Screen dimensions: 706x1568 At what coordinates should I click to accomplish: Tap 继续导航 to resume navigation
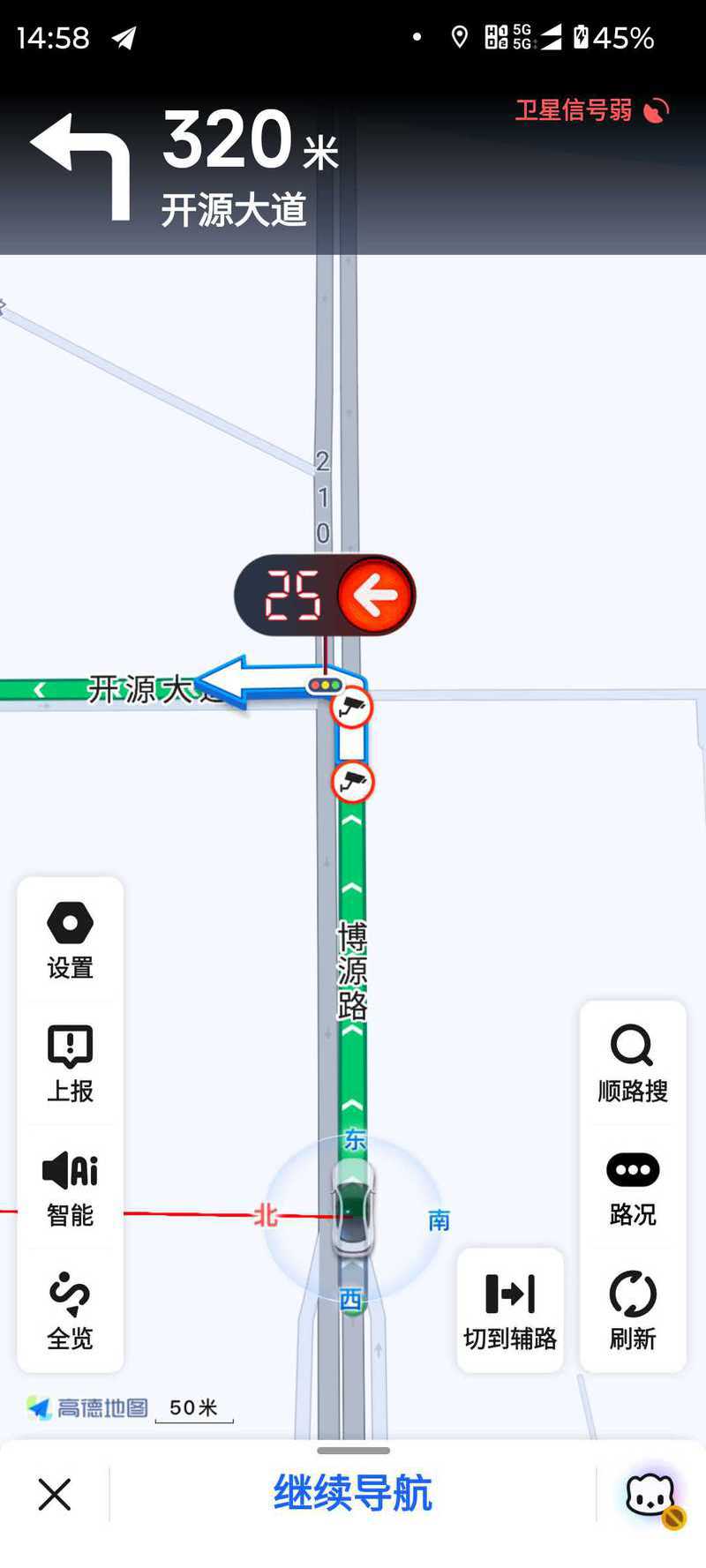tap(353, 1493)
